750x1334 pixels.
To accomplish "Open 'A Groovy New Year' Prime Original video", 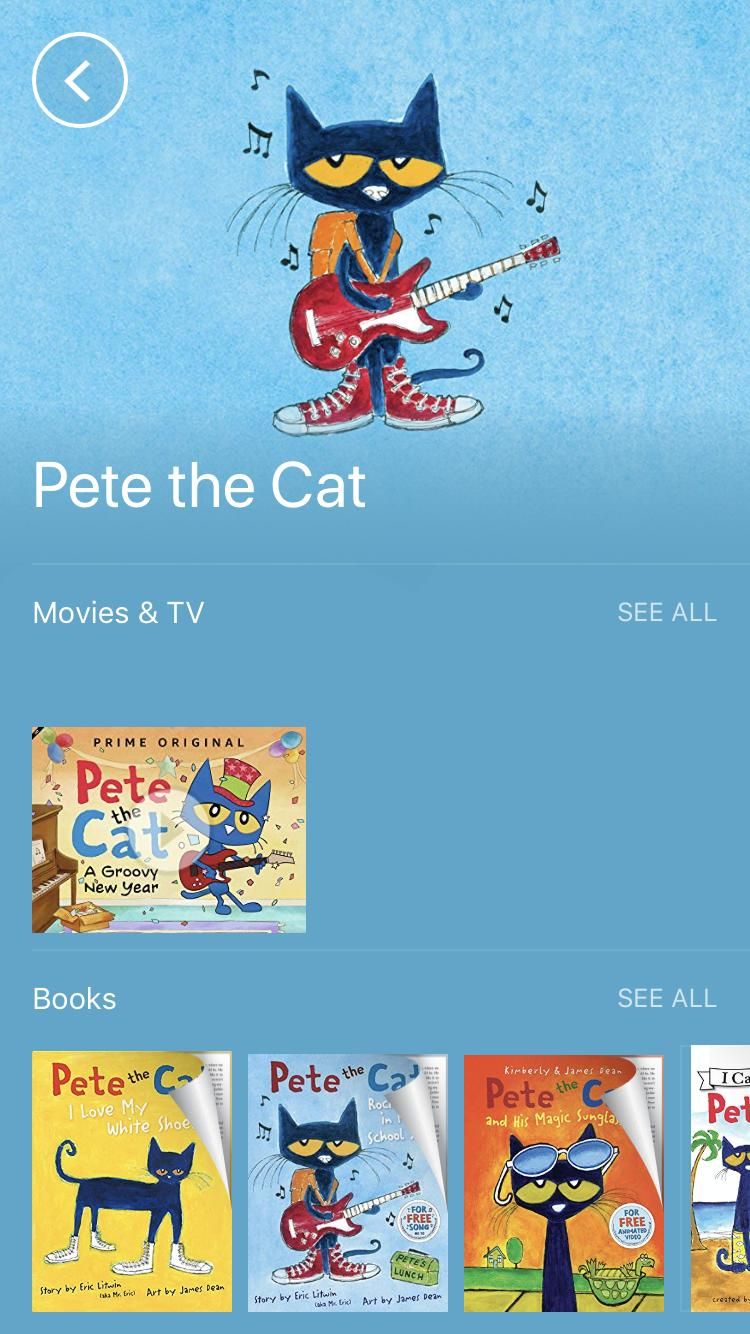I will coord(168,829).
